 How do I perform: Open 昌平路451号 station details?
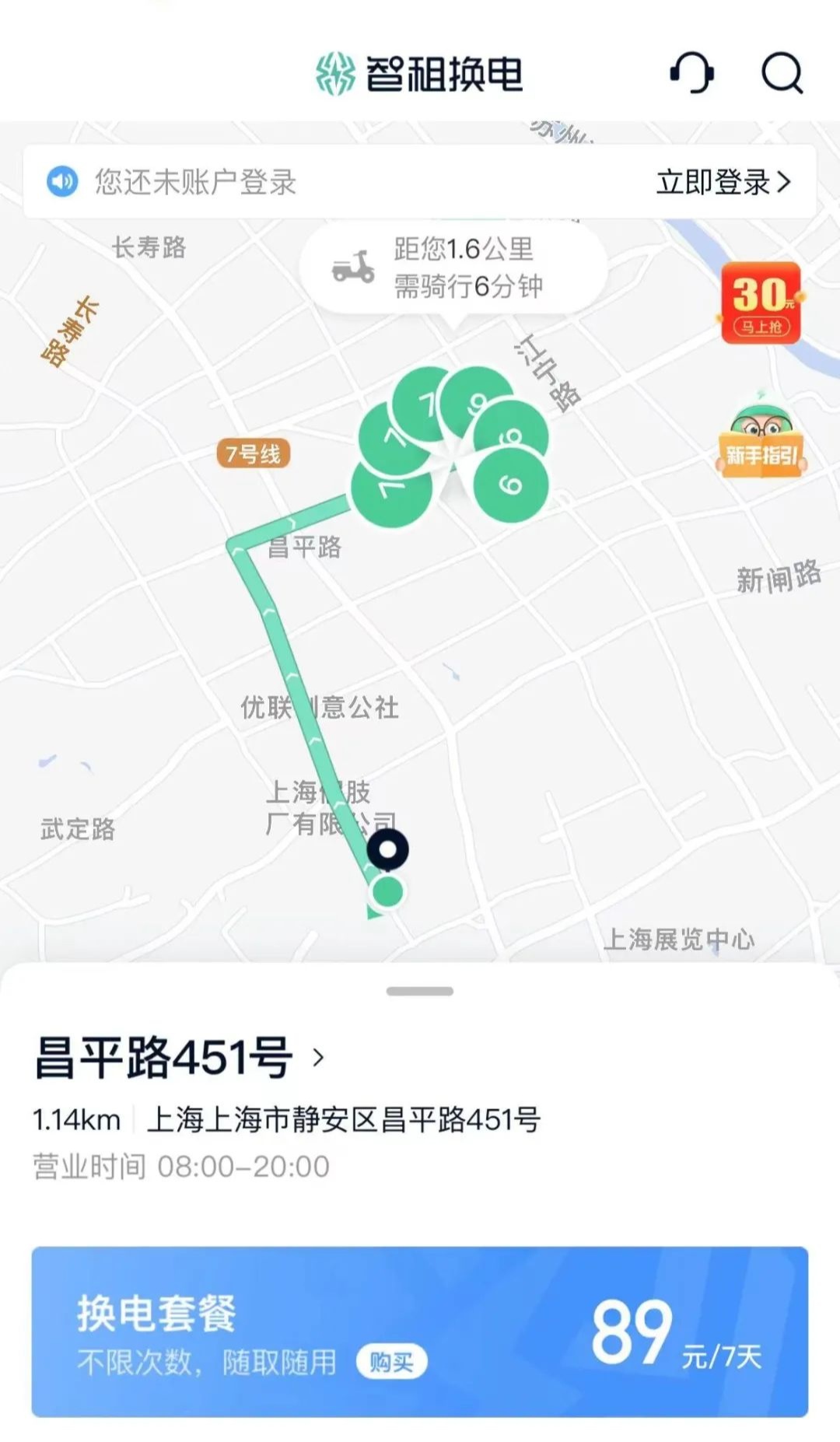[x=180, y=1058]
